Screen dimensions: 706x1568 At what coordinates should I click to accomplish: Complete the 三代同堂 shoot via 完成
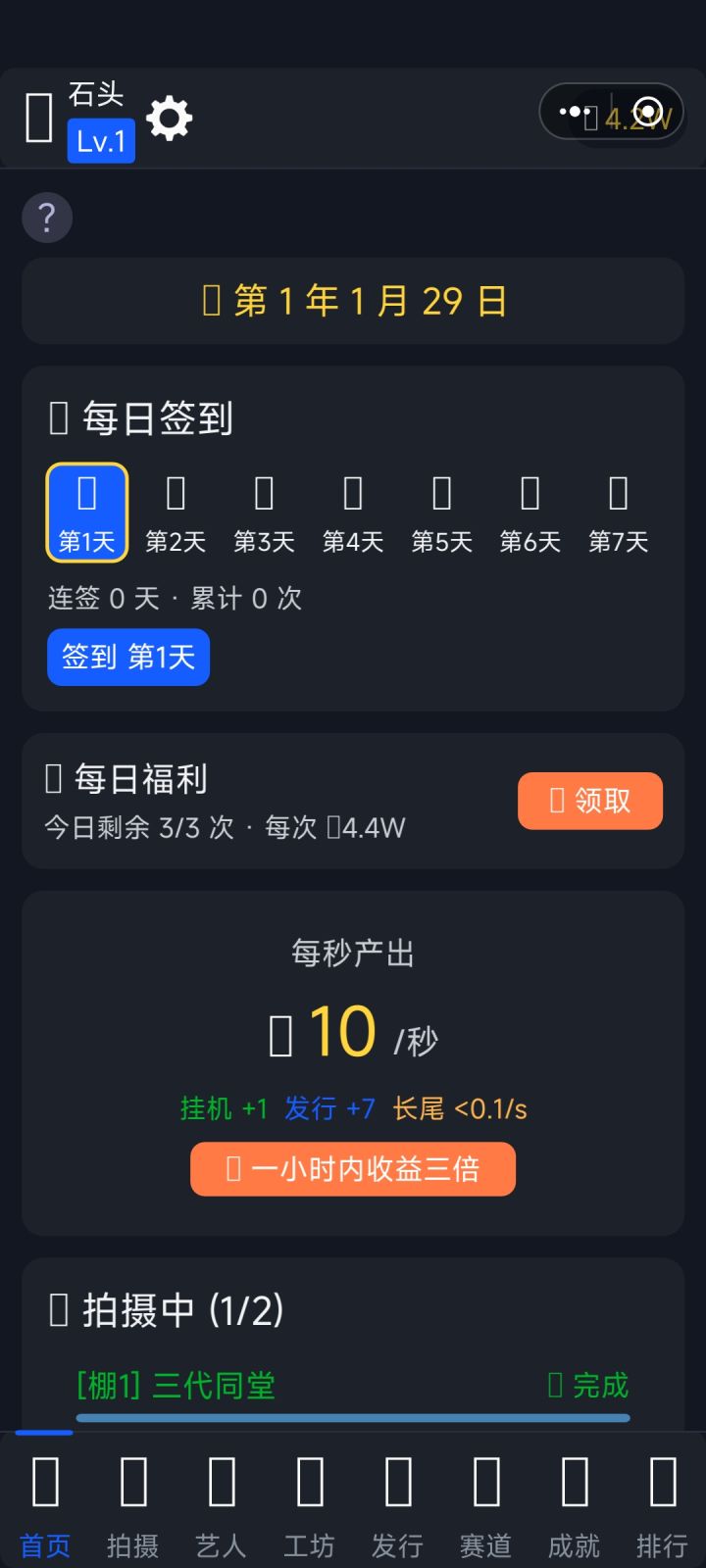click(x=588, y=1386)
